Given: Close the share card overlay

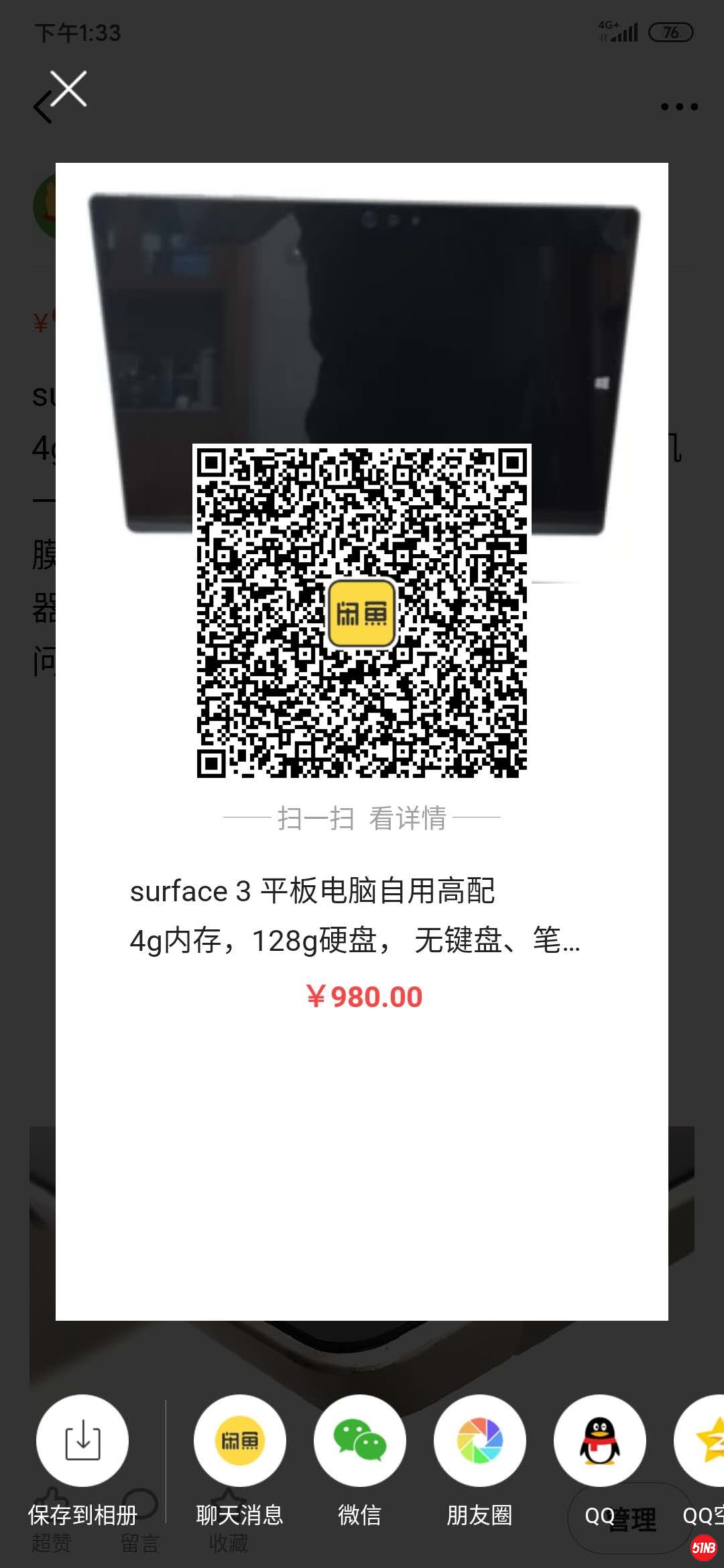Looking at the screenshot, I should (68, 88).
